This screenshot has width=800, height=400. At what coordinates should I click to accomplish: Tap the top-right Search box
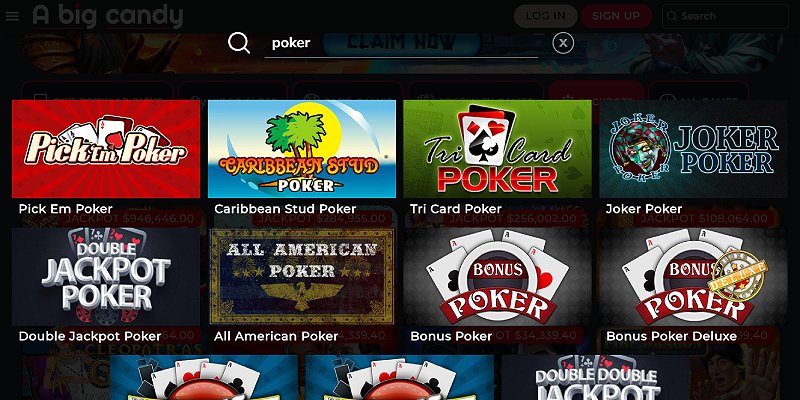point(725,16)
